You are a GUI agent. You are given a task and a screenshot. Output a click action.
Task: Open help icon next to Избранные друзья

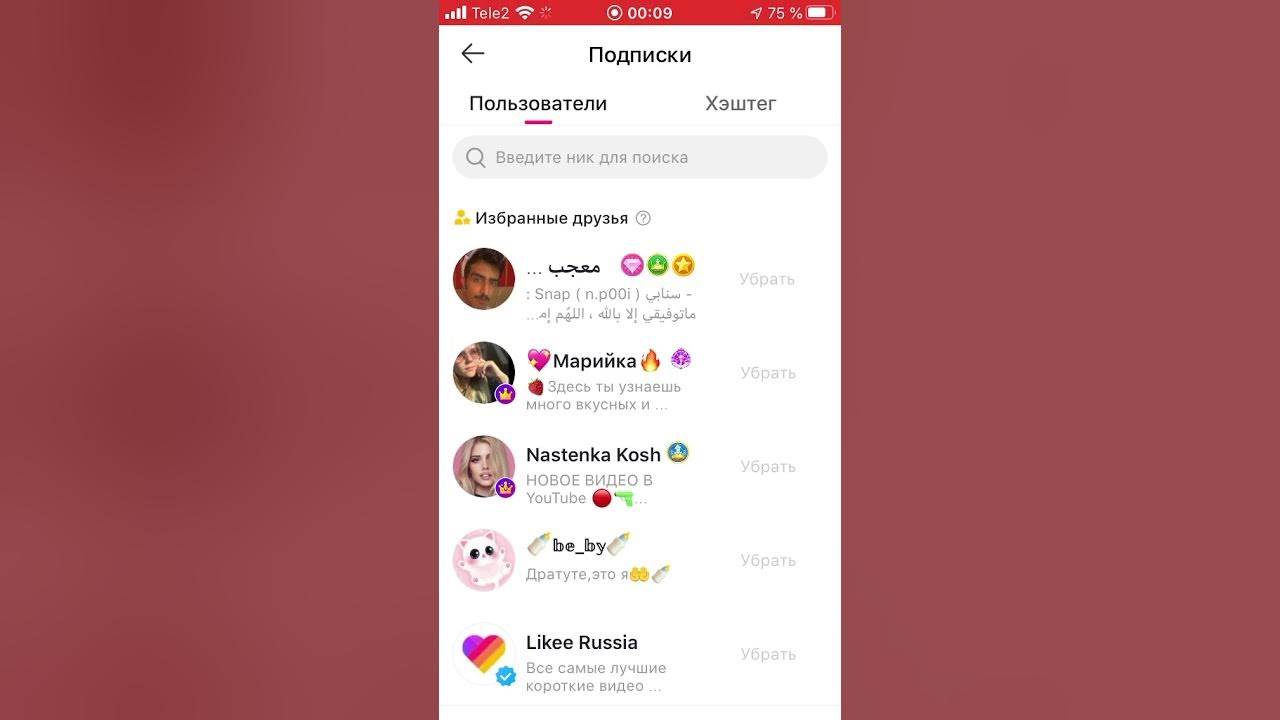coord(643,218)
